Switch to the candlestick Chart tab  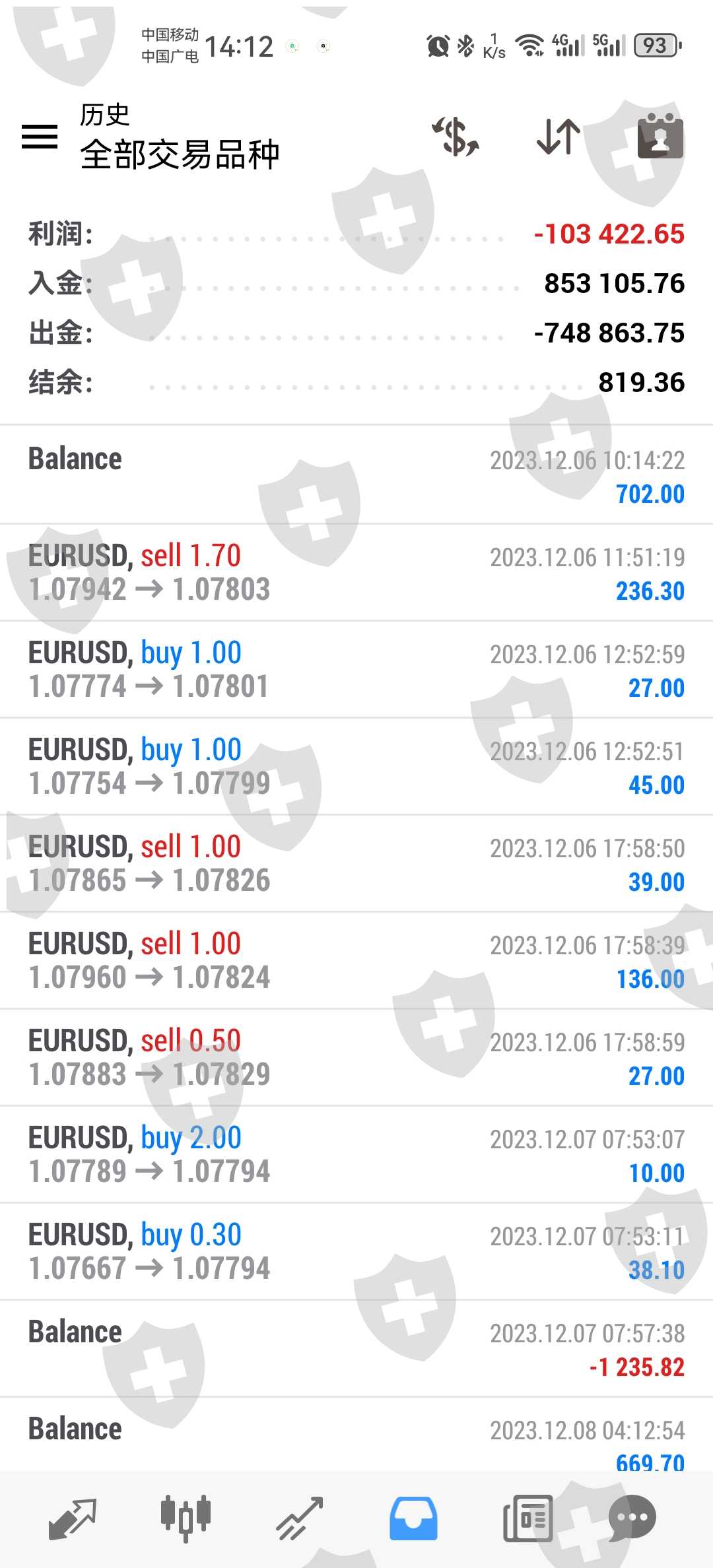click(x=186, y=1518)
